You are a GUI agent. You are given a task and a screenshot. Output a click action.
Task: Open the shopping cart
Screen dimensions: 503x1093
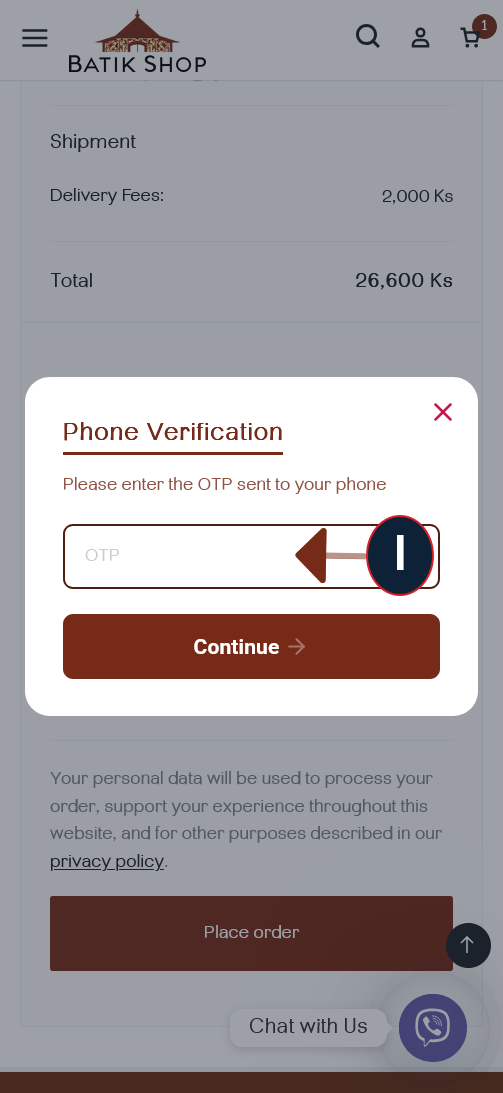click(472, 38)
